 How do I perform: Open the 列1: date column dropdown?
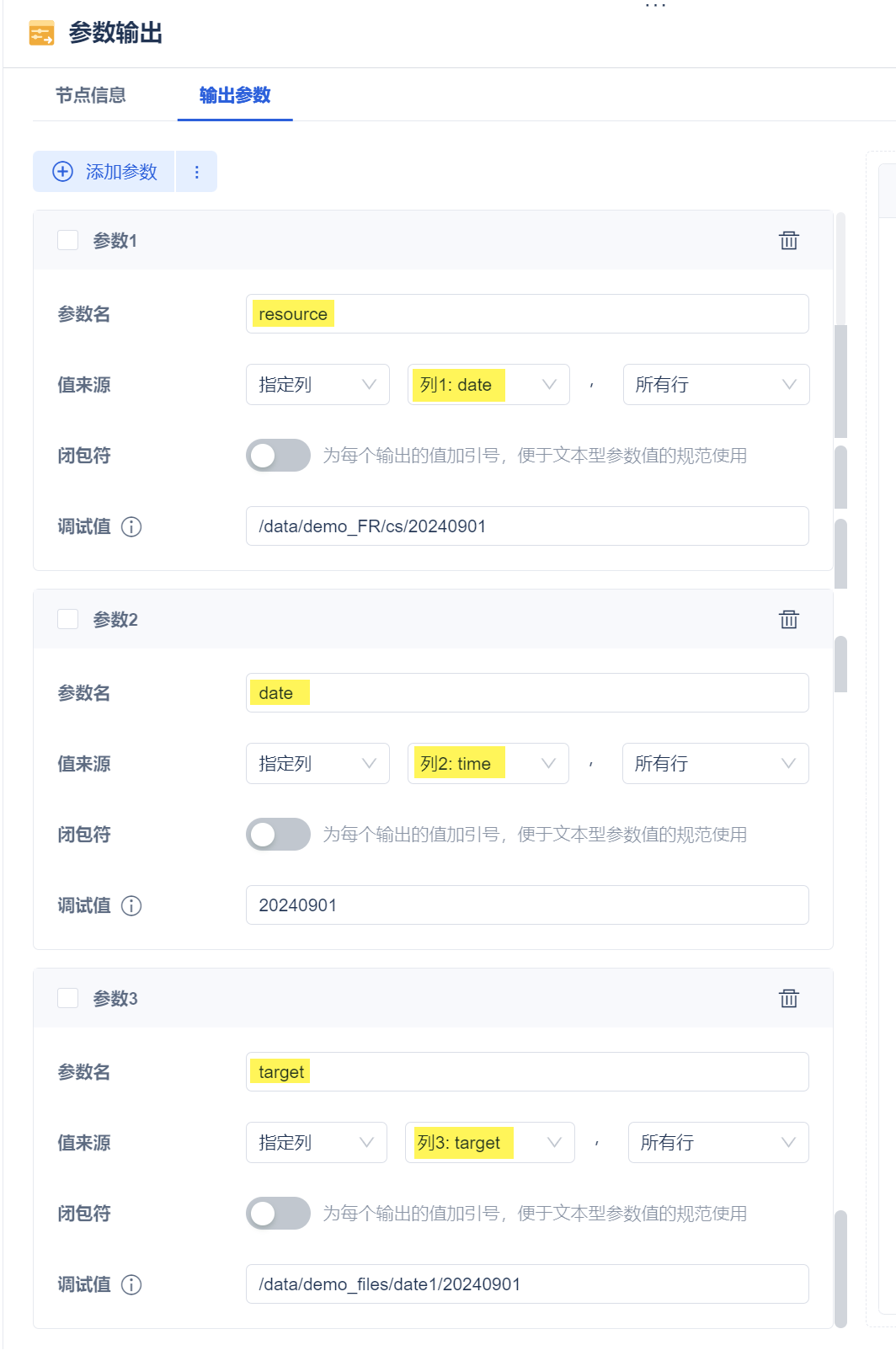pos(488,385)
